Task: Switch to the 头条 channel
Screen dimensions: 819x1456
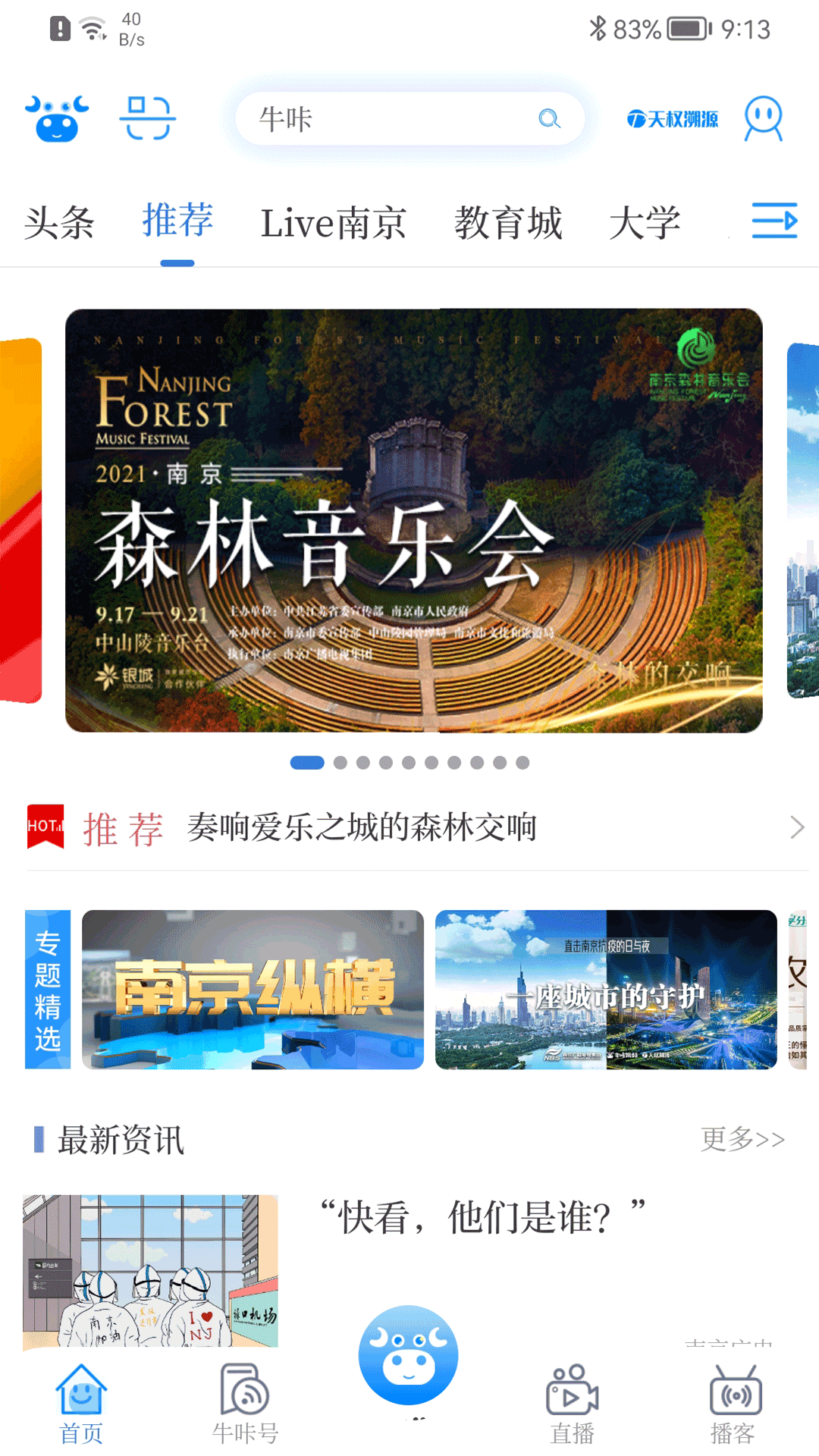Action: coord(59,223)
